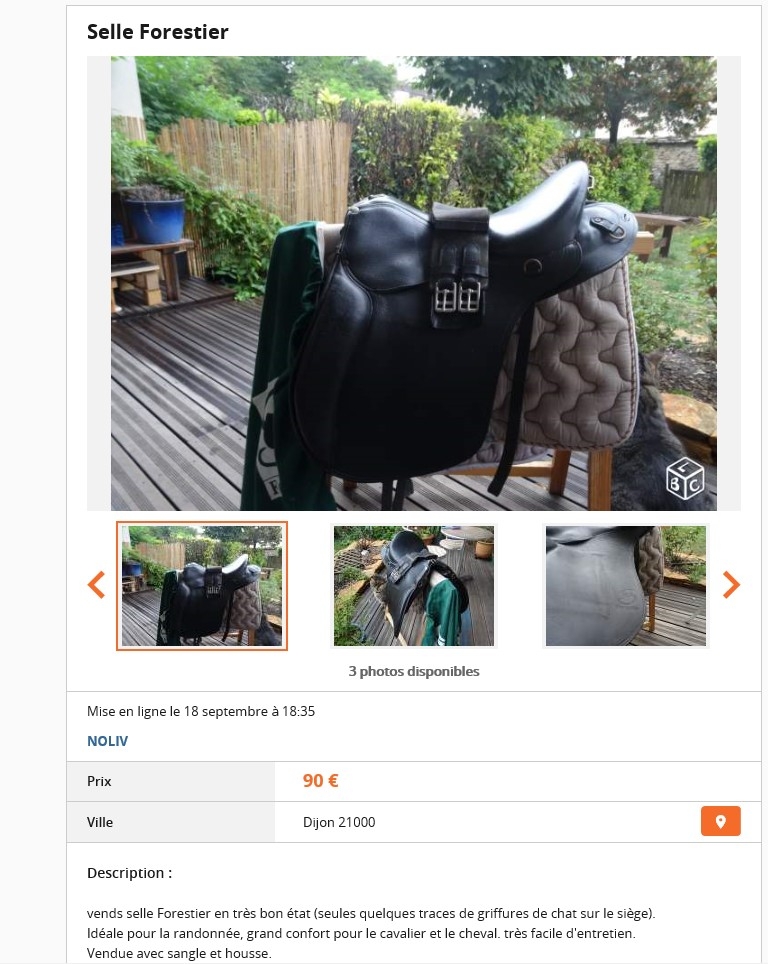Screen dimensions: 768x964
Task: Show previous photos with left arrow
Action: tap(97, 585)
